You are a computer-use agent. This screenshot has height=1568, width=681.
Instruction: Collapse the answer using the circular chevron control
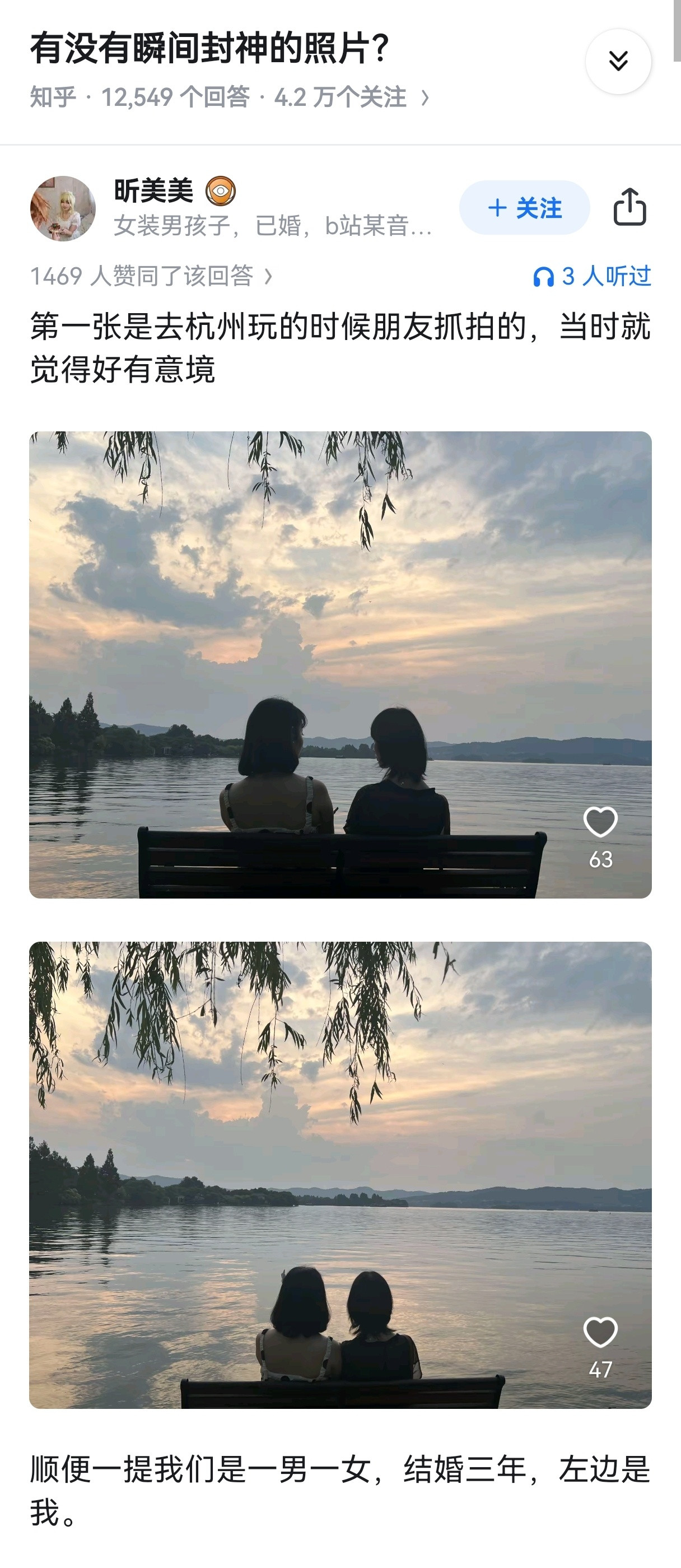point(618,61)
